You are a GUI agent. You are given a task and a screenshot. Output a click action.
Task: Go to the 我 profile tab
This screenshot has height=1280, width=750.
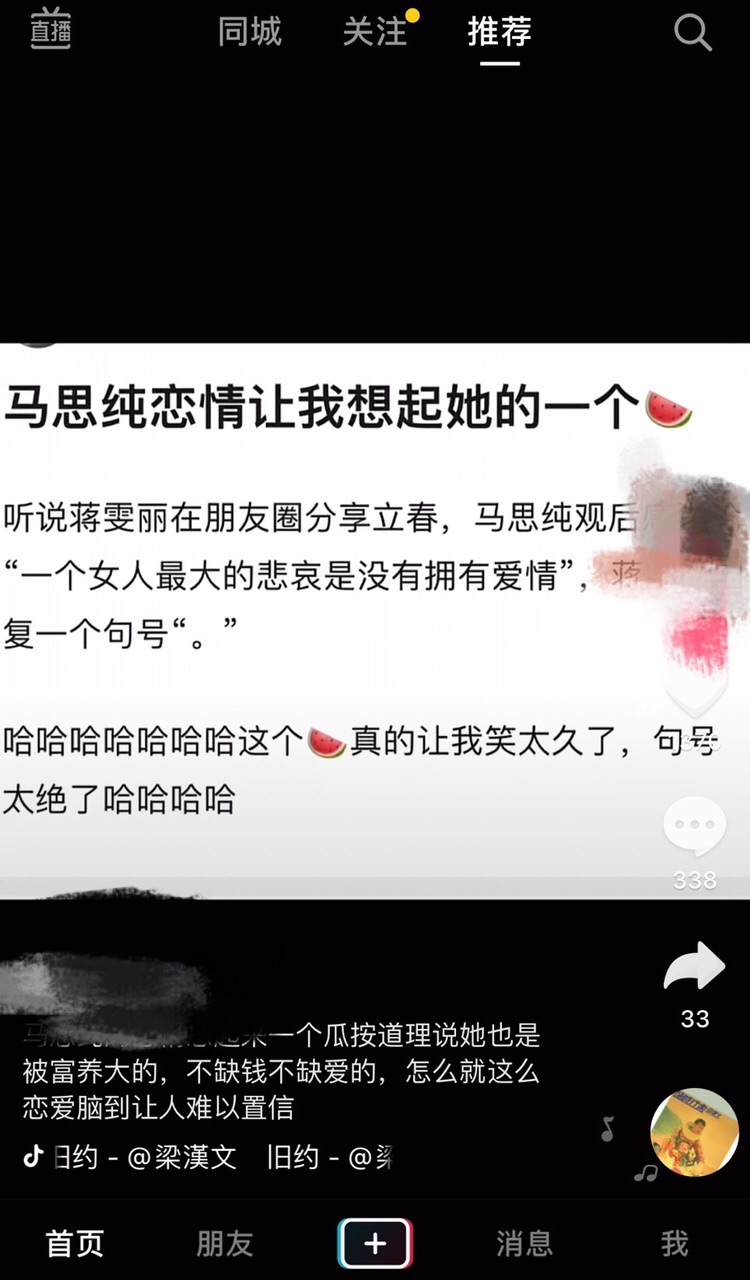[x=674, y=1244]
